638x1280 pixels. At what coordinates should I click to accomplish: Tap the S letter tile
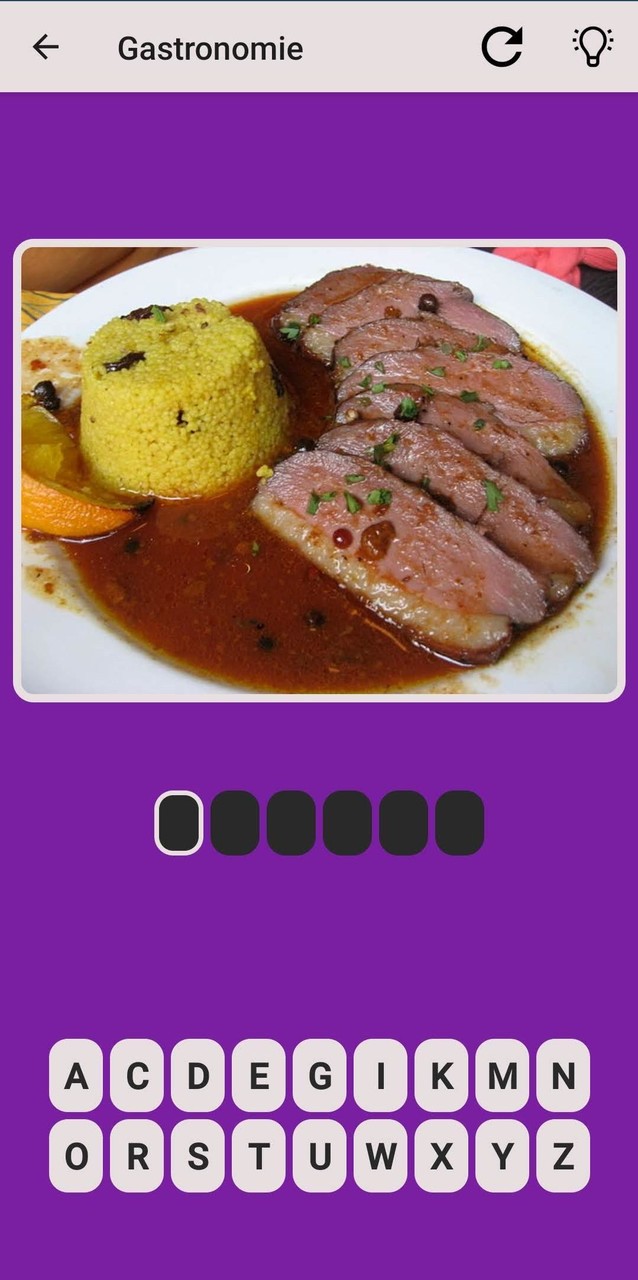click(x=198, y=1156)
